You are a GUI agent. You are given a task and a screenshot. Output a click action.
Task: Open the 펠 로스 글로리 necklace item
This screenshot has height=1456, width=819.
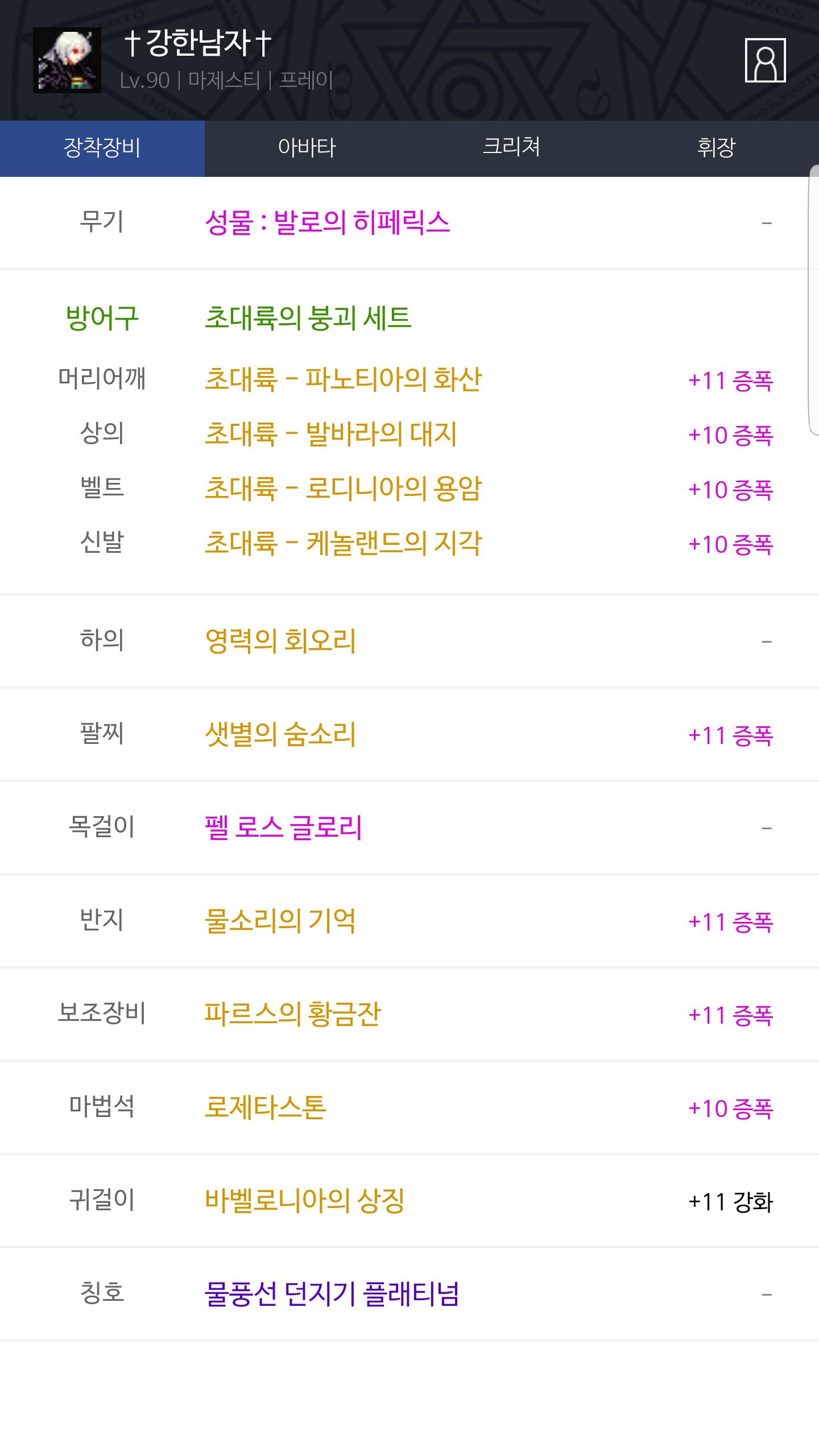[283, 828]
